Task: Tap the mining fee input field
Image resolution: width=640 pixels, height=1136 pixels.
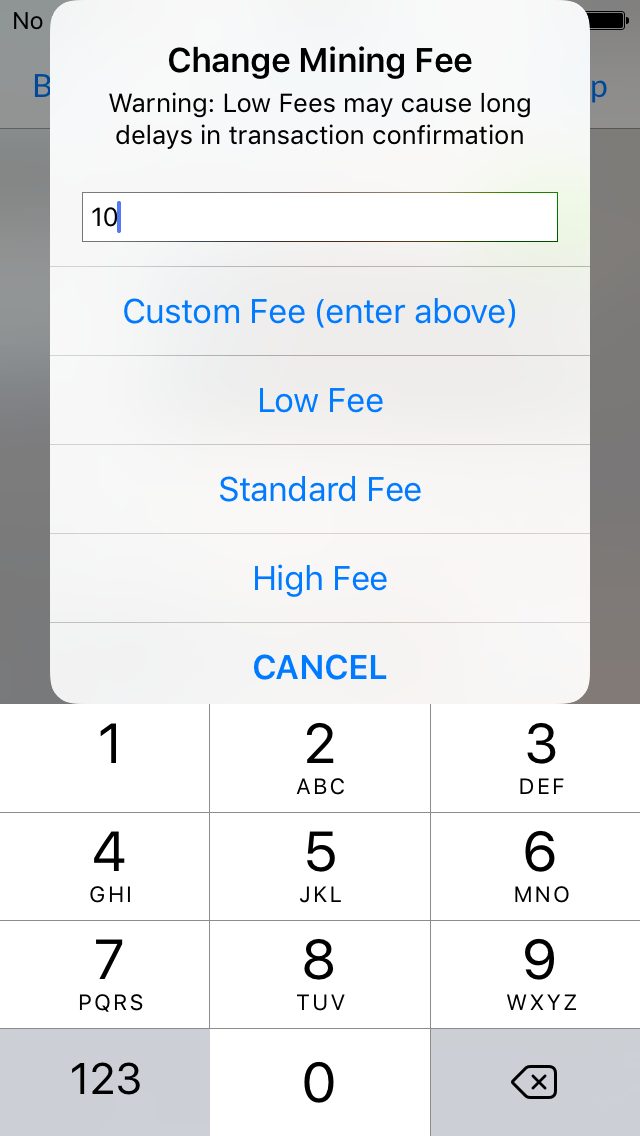Action: [319, 217]
